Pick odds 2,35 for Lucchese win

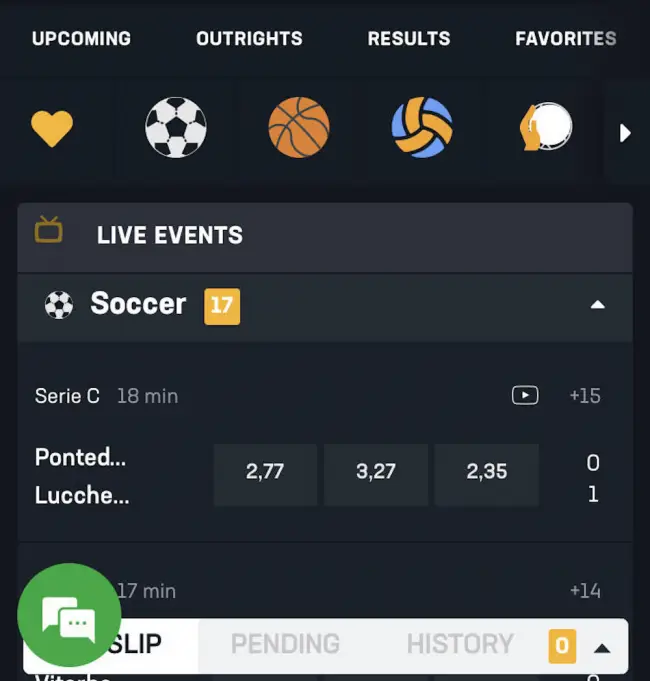point(487,473)
